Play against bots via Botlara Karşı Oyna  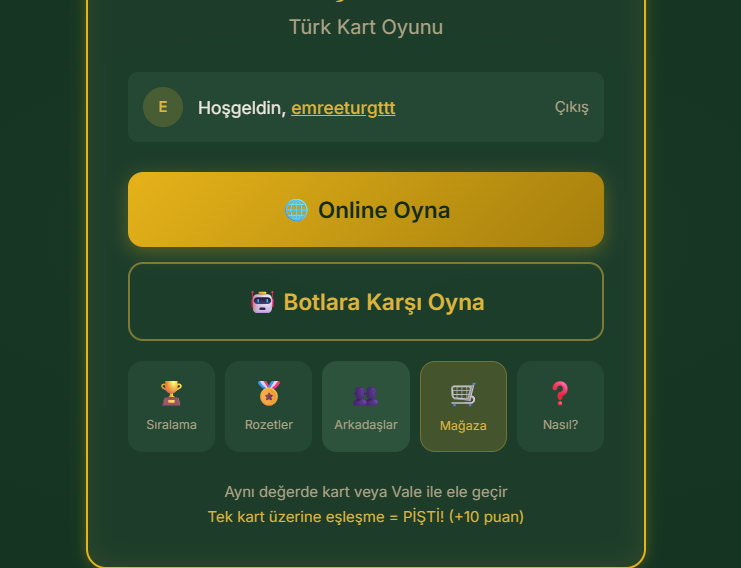coord(366,302)
